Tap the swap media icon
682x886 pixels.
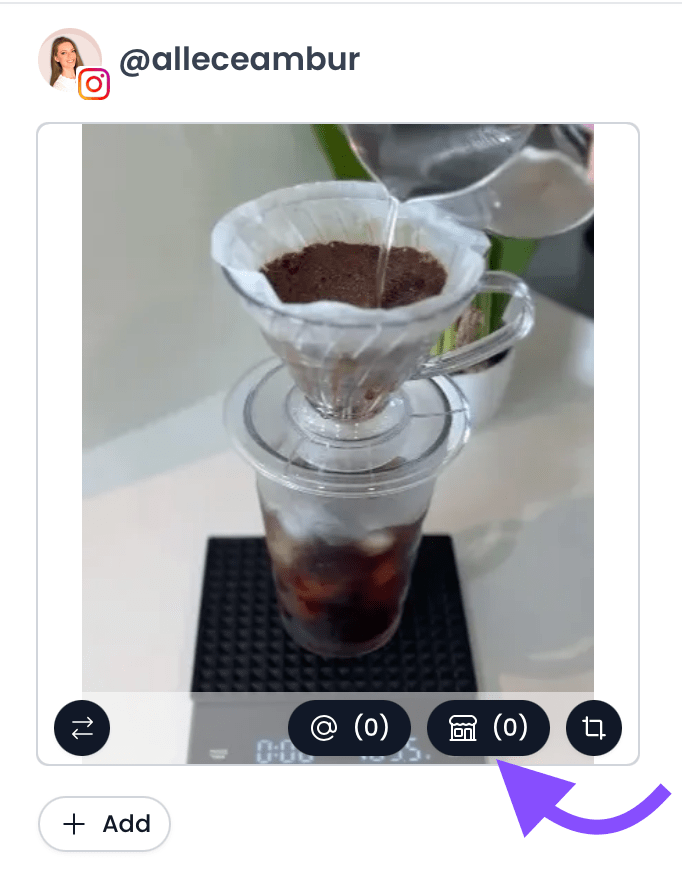(x=82, y=727)
